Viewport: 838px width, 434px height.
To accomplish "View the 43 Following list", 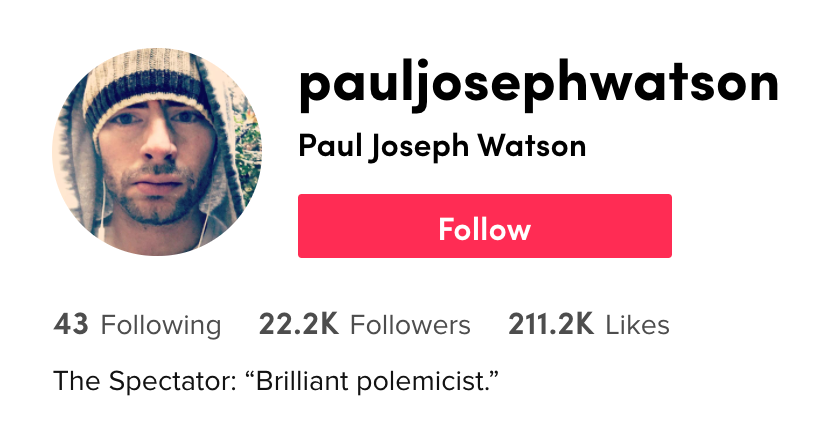I will 137,325.
